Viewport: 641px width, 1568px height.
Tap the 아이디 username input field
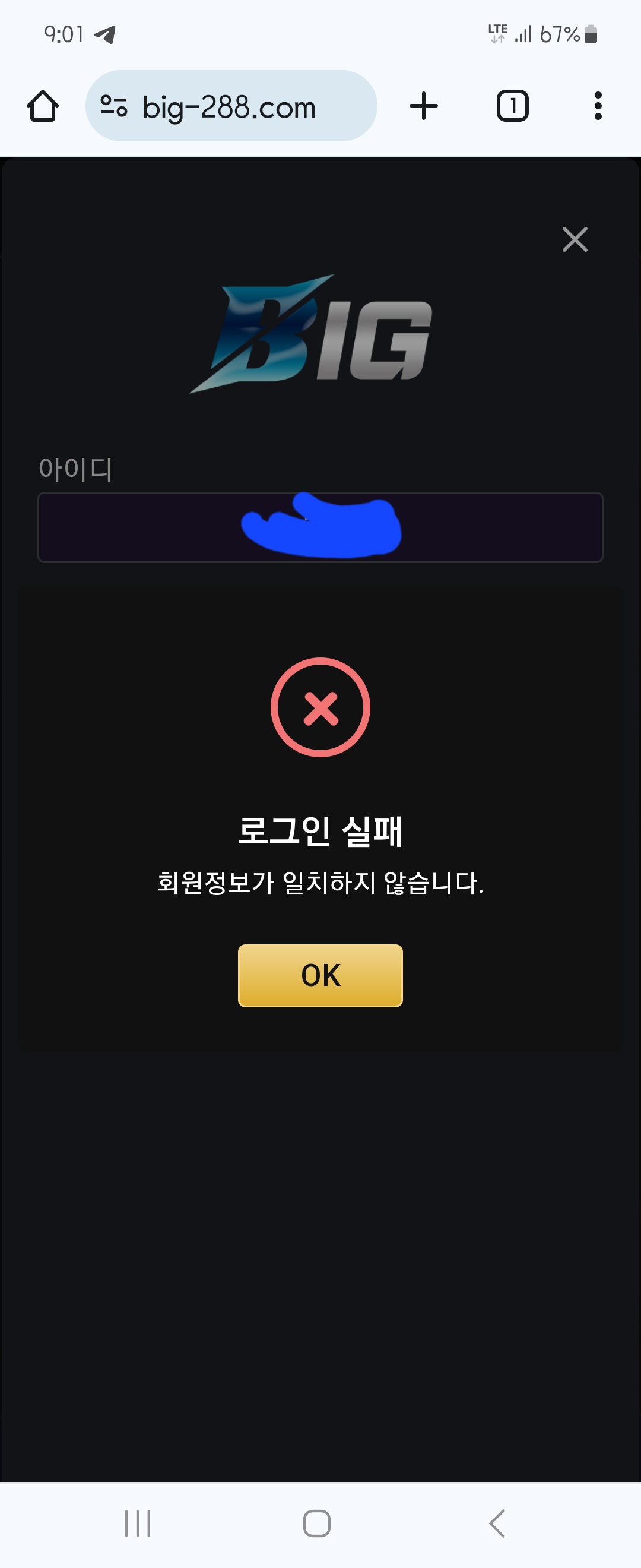pos(320,529)
